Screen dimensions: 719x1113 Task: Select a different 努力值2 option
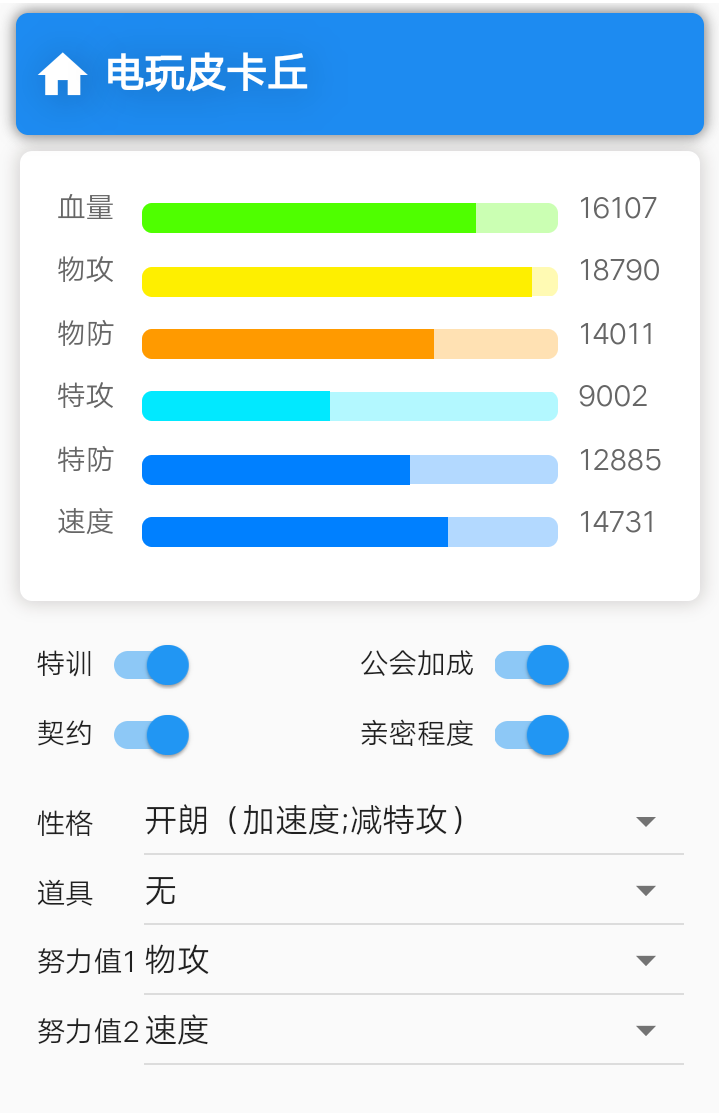pos(413,1031)
